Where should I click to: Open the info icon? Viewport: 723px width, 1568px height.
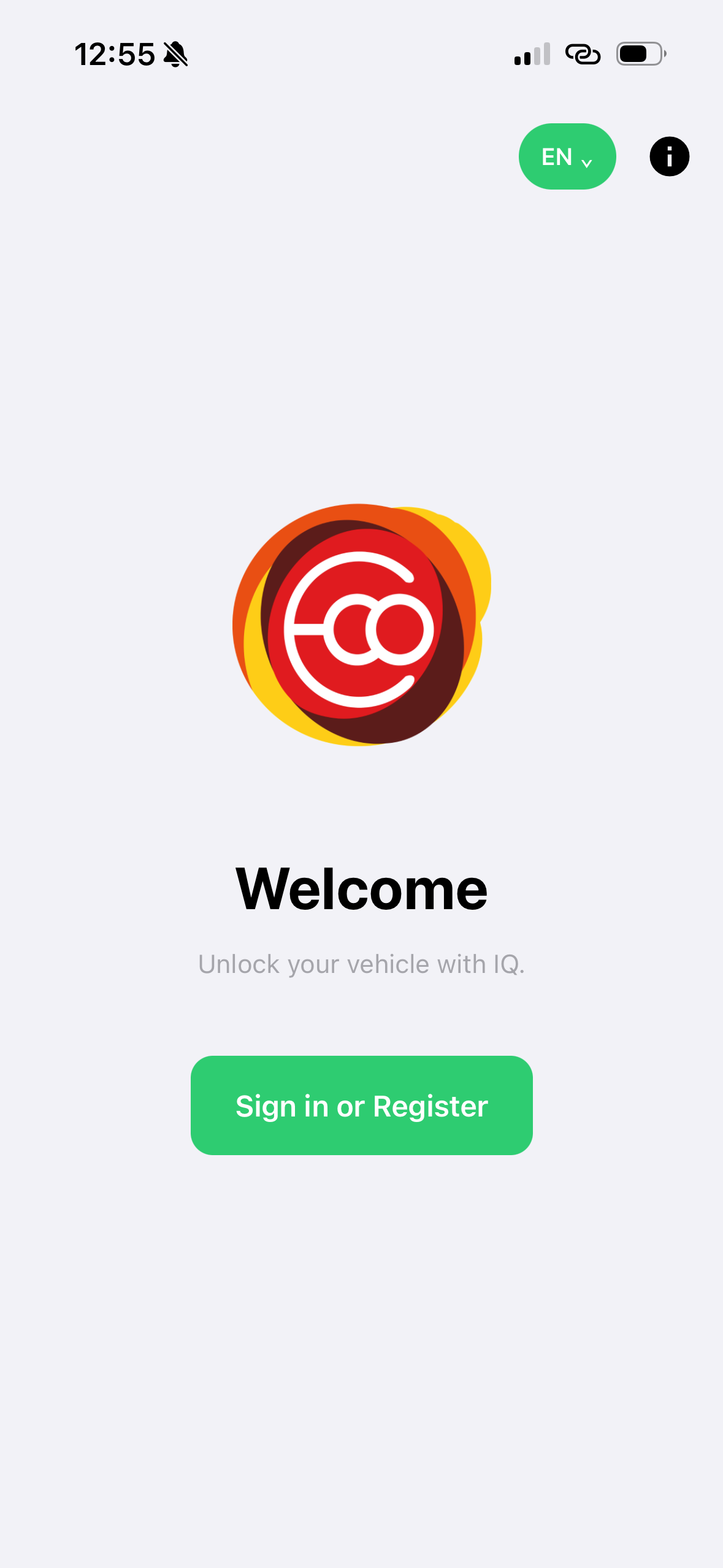pyautogui.click(x=669, y=156)
